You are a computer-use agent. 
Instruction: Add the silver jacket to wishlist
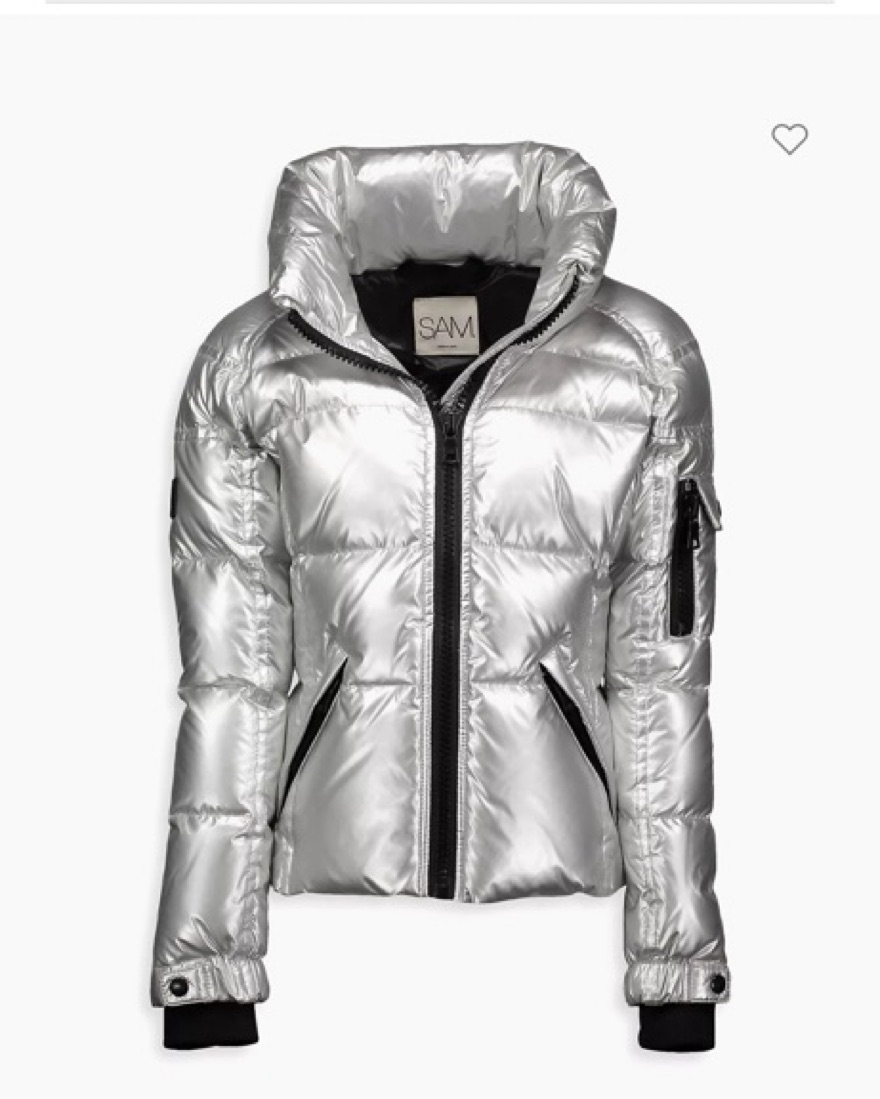tap(789, 139)
